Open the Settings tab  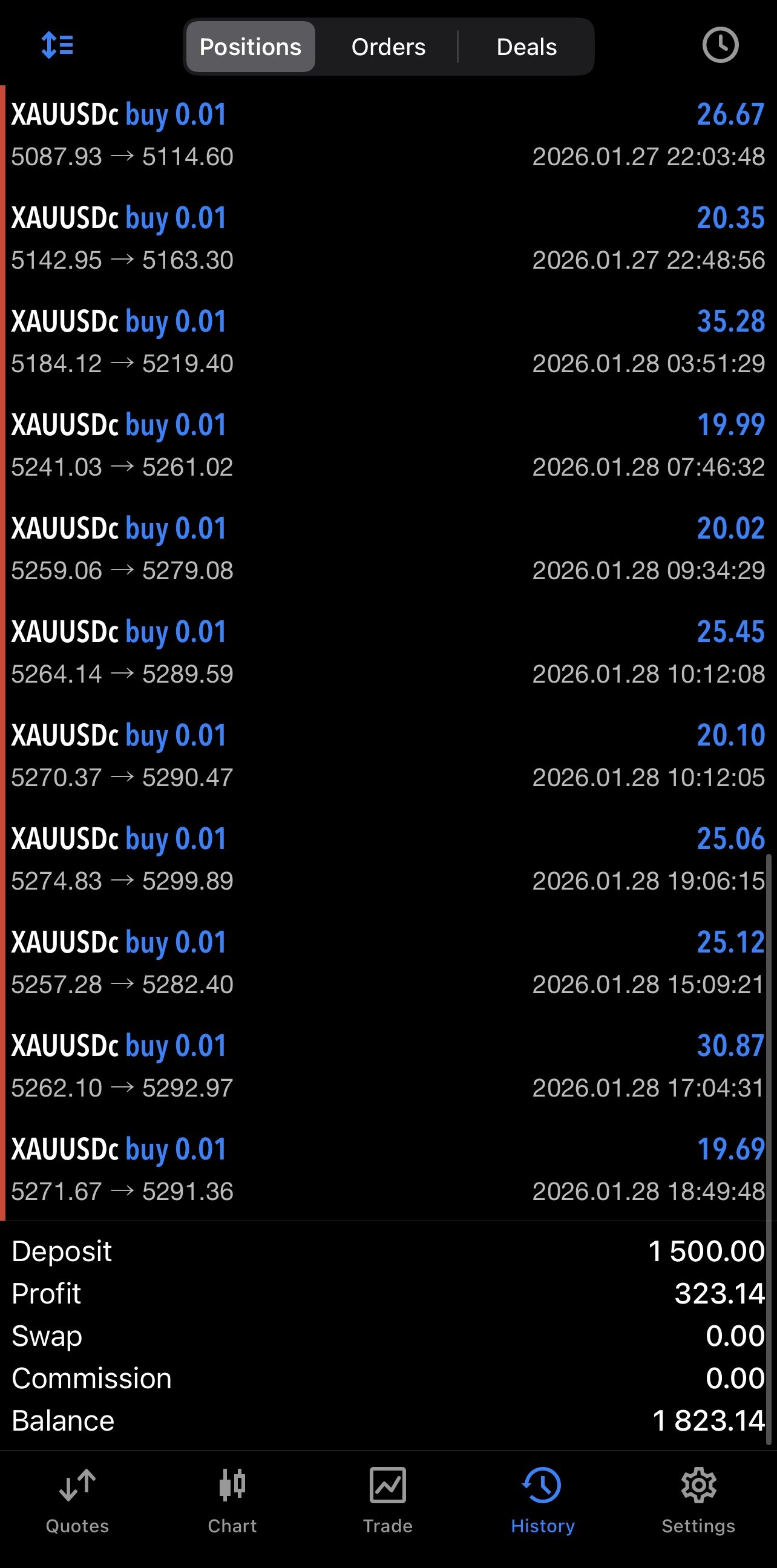click(x=698, y=1501)
